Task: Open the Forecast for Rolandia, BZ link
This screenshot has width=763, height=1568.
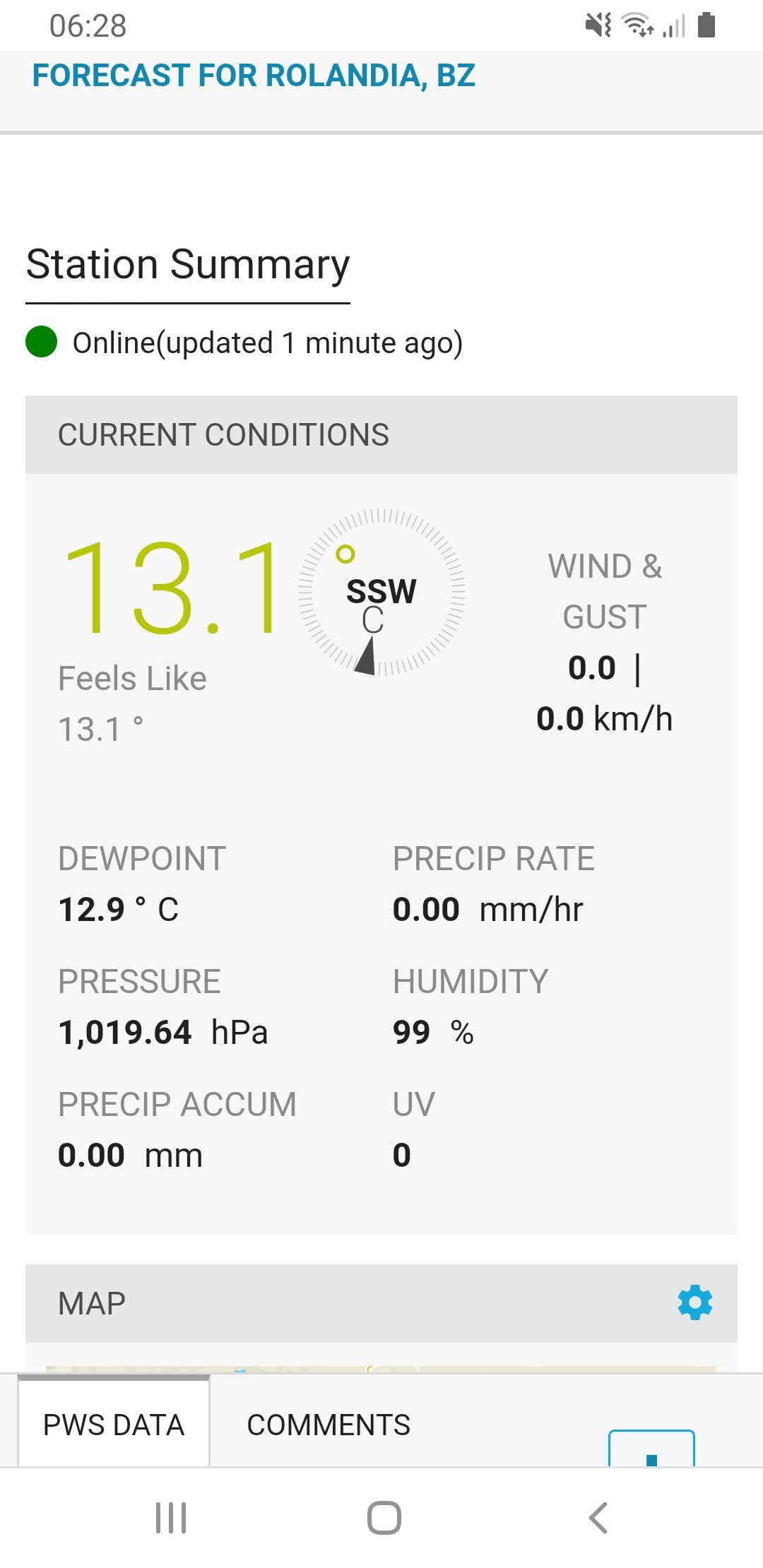Action: [x=254, y=76]
